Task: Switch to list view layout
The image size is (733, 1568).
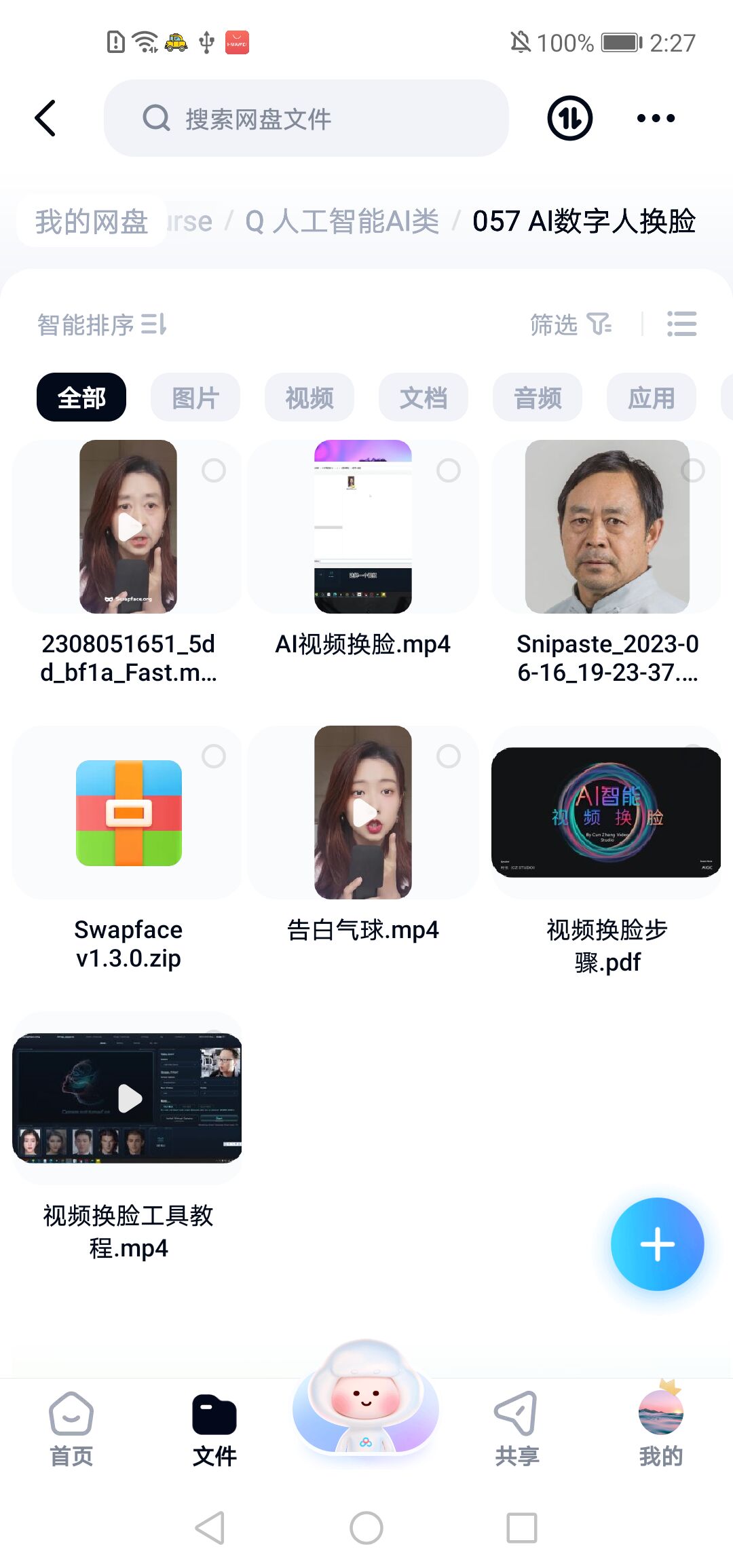Action: [x=681, y=324]
